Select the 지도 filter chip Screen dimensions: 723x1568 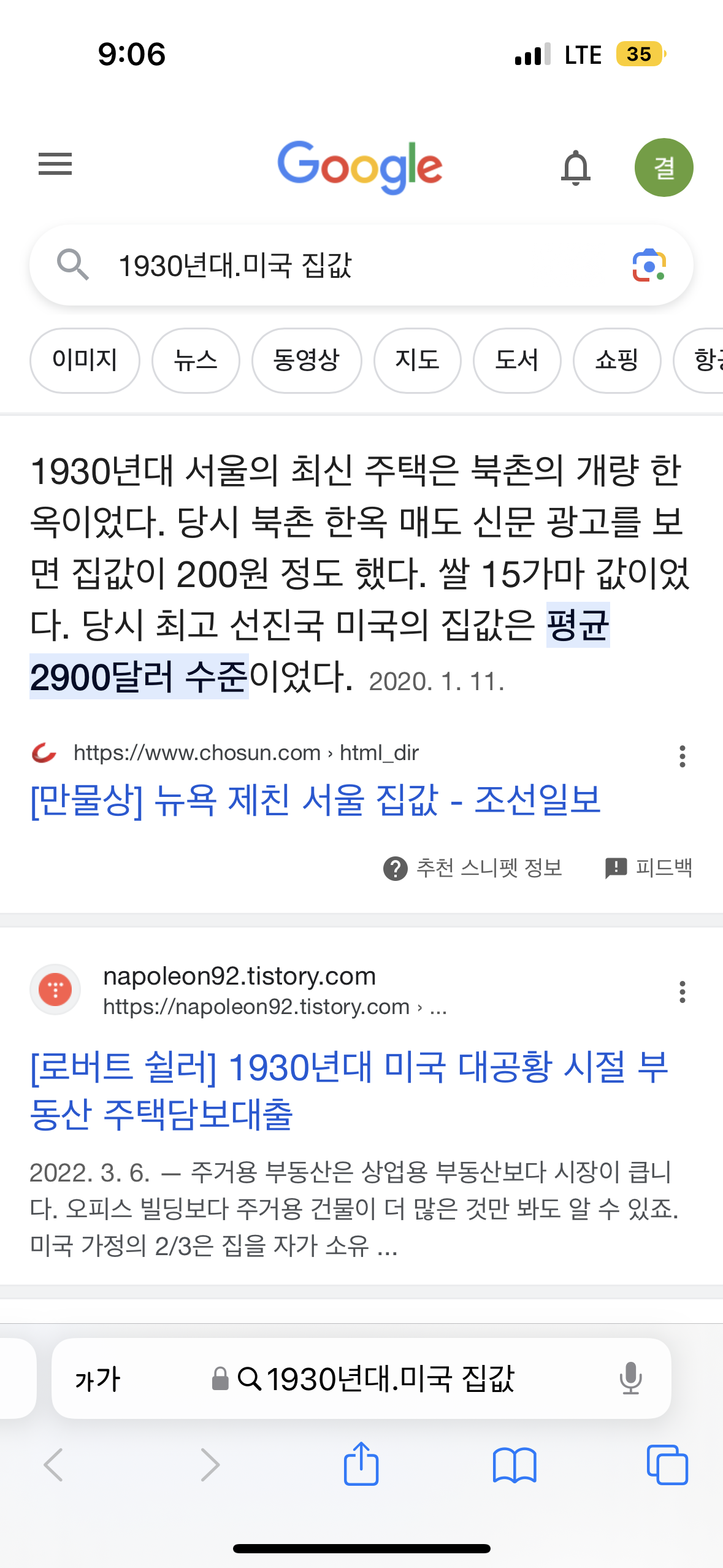tap(418, 360)
